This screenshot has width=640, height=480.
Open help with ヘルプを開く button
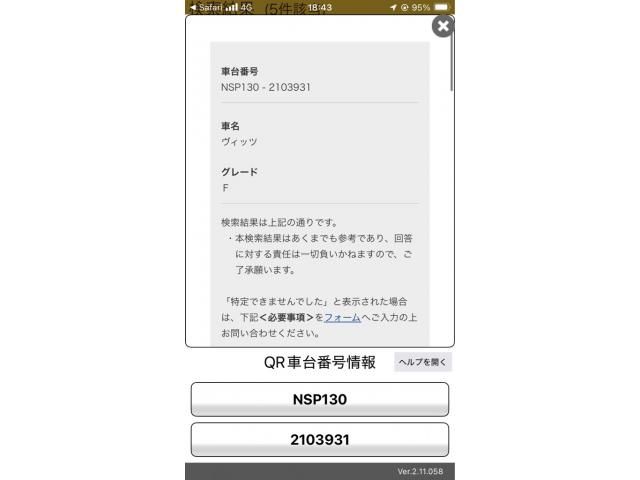[x=422, y=362]
